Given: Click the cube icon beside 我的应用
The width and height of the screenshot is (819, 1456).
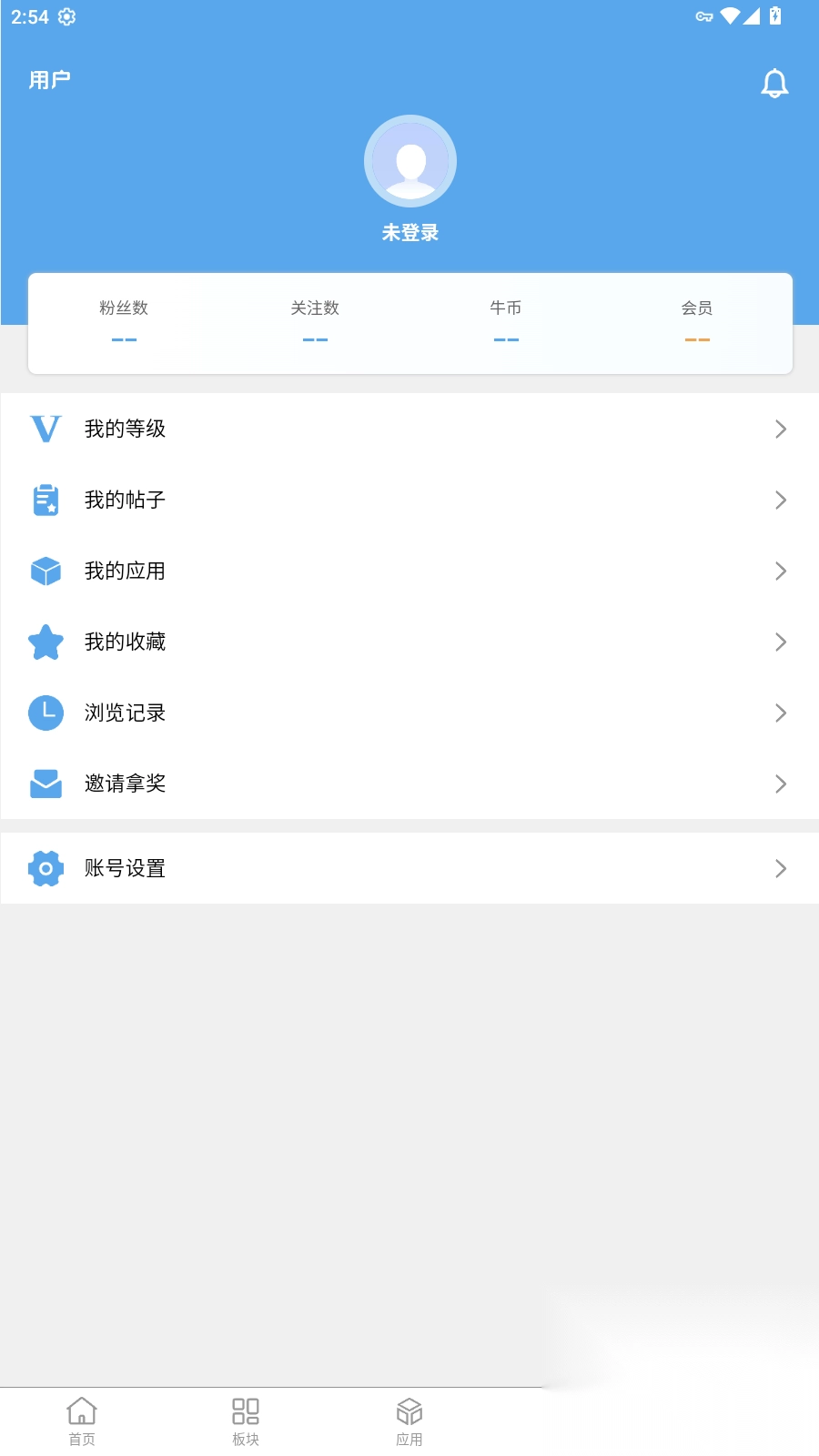Looking at the screenshot, I should [x=45, y=571].
